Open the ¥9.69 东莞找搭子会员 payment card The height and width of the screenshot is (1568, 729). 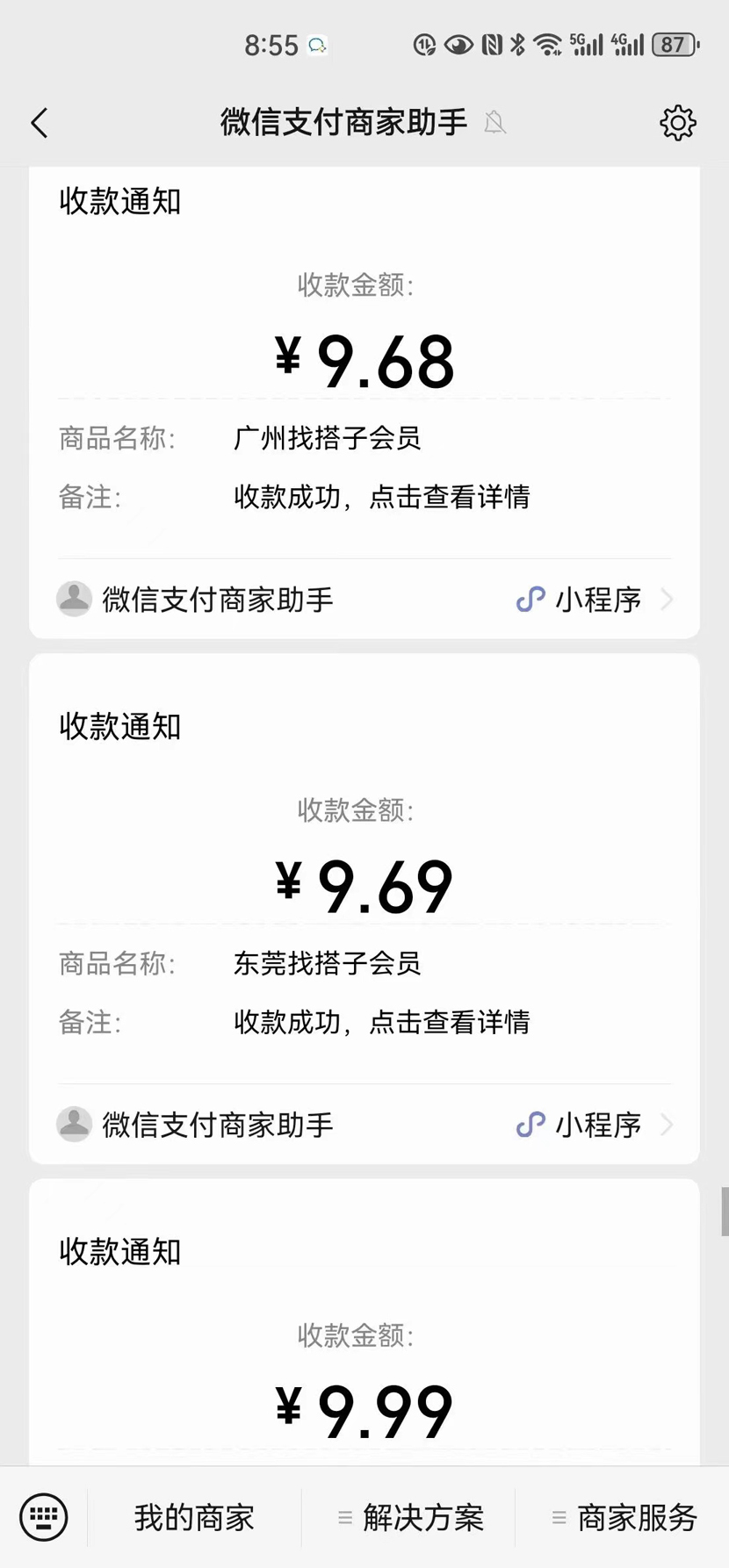pyautogui.click(x=364, y=913)
